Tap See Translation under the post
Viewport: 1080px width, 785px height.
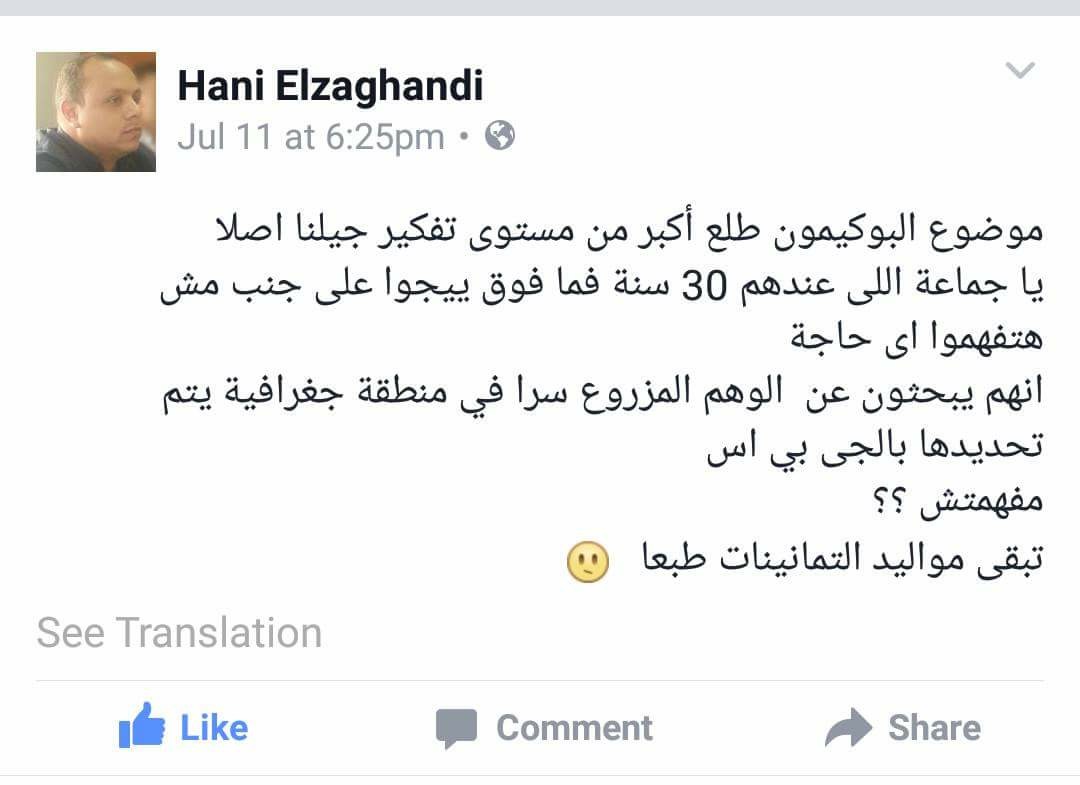179,633
